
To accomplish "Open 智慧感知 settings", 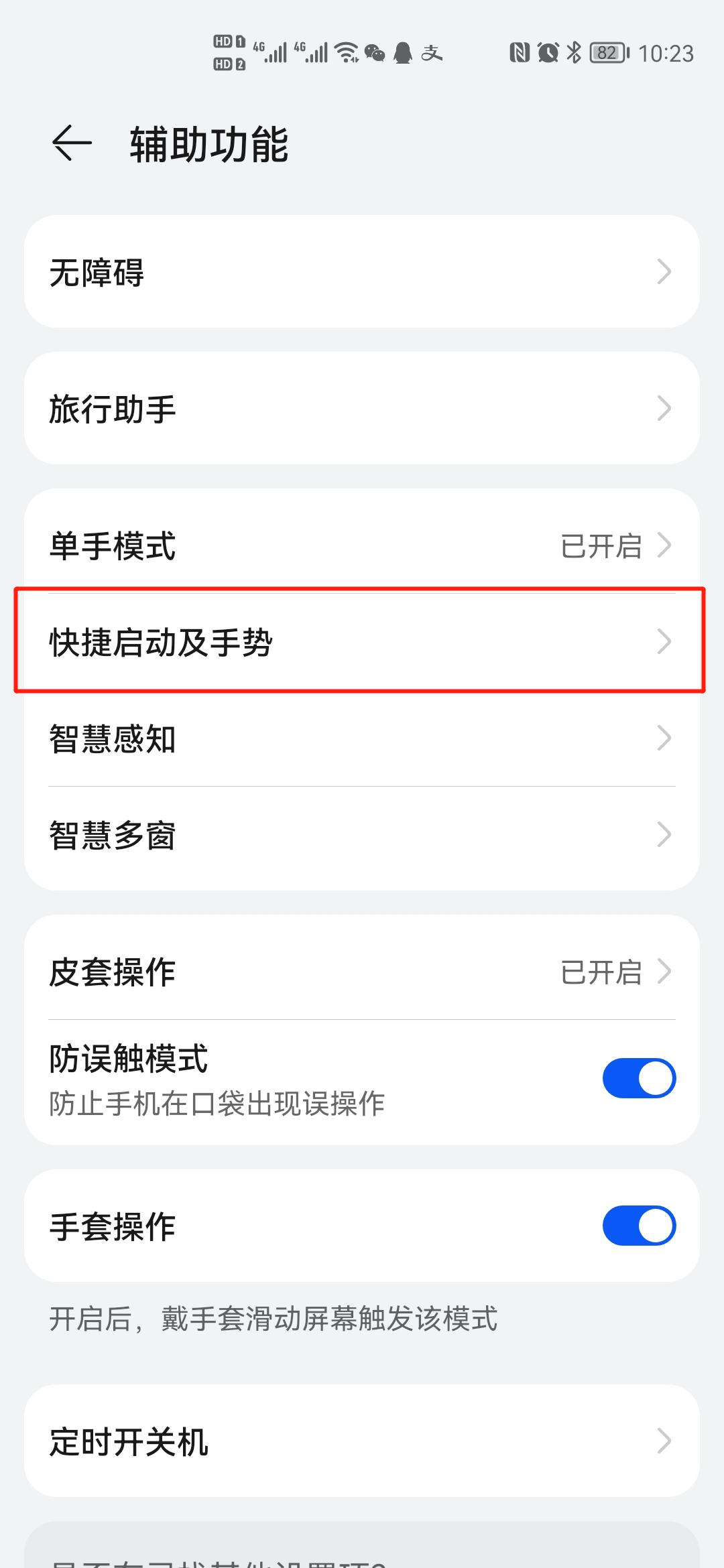I will 362,738.
